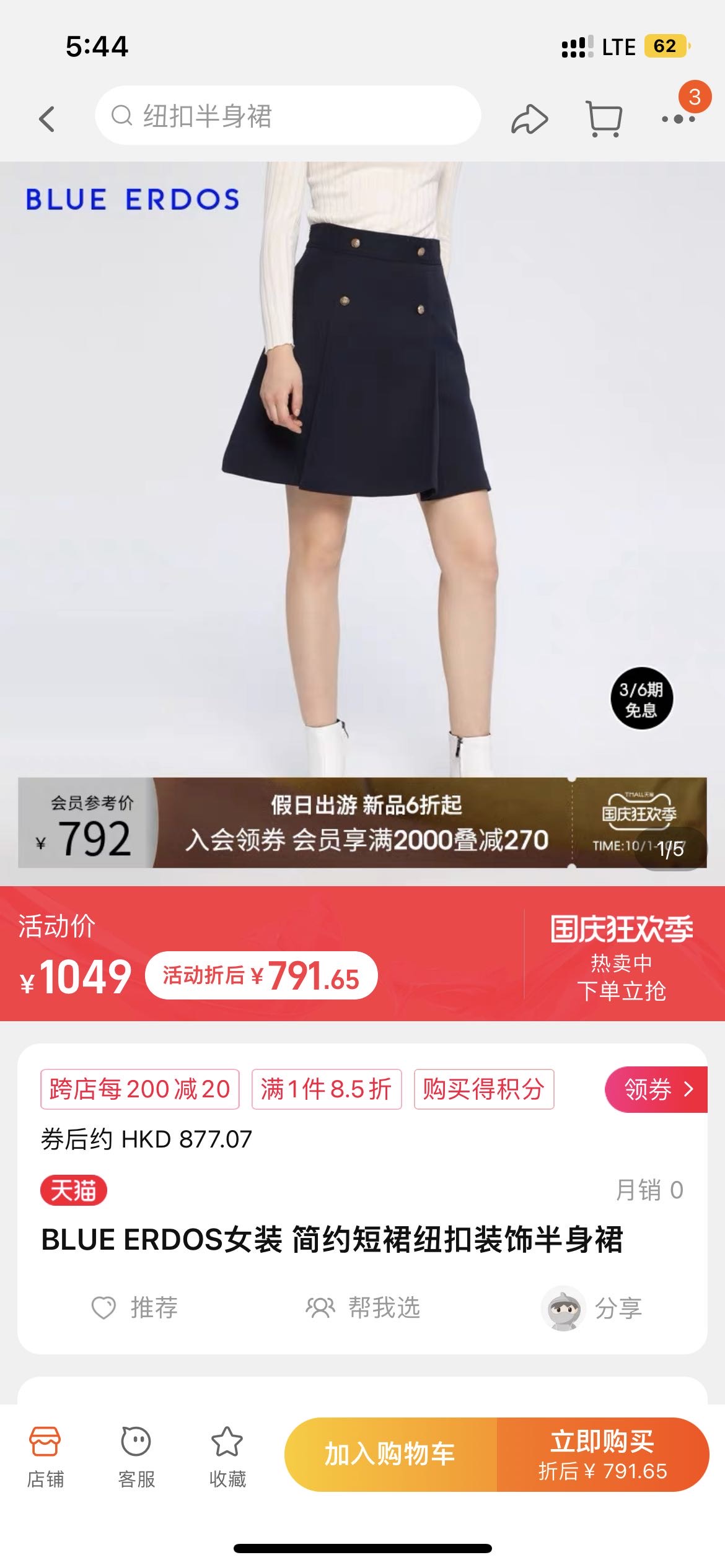The width and height of the screenshot is (725, 1568).
Task: Go back to the previous page
Action: [47, 118]
